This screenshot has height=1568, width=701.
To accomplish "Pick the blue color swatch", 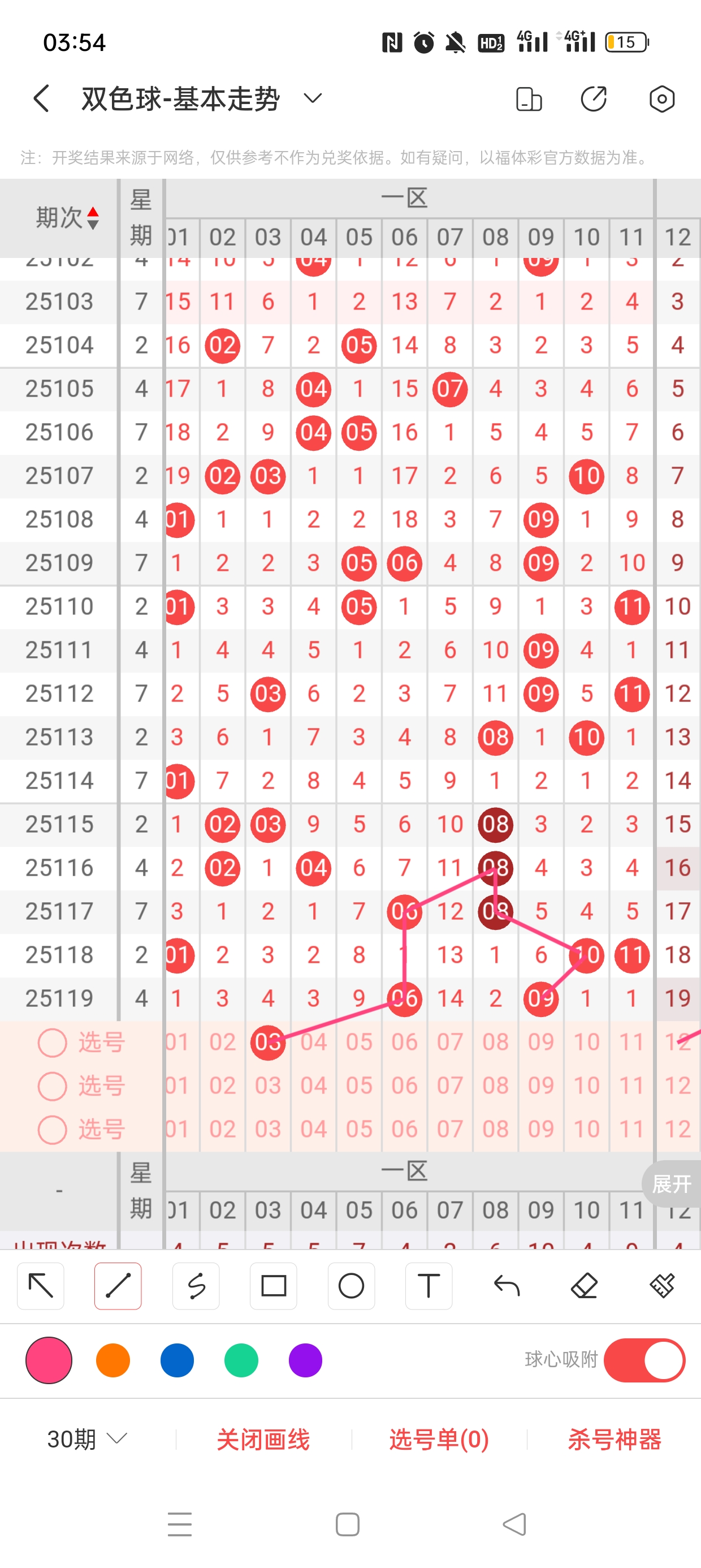I will point(177,1360).
